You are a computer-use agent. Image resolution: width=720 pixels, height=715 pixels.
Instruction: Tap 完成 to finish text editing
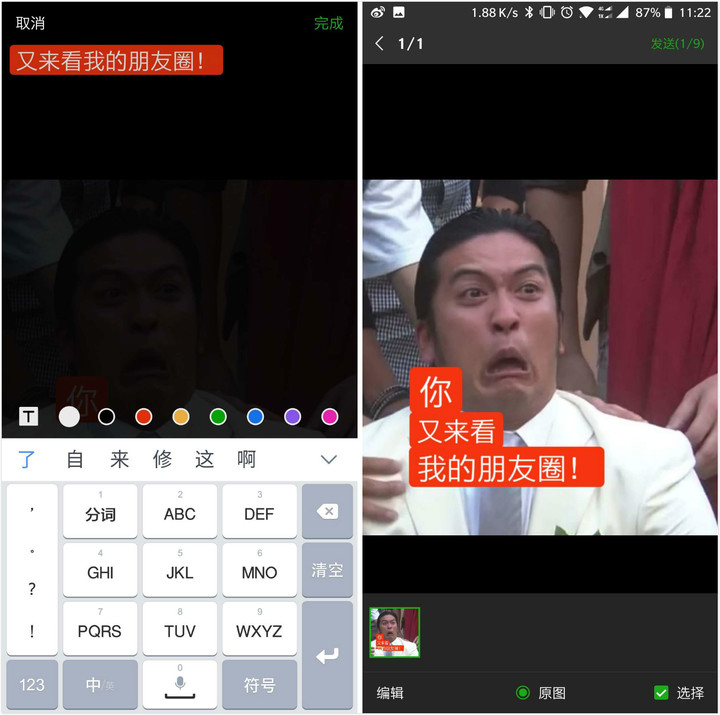[x=328, y=23]
